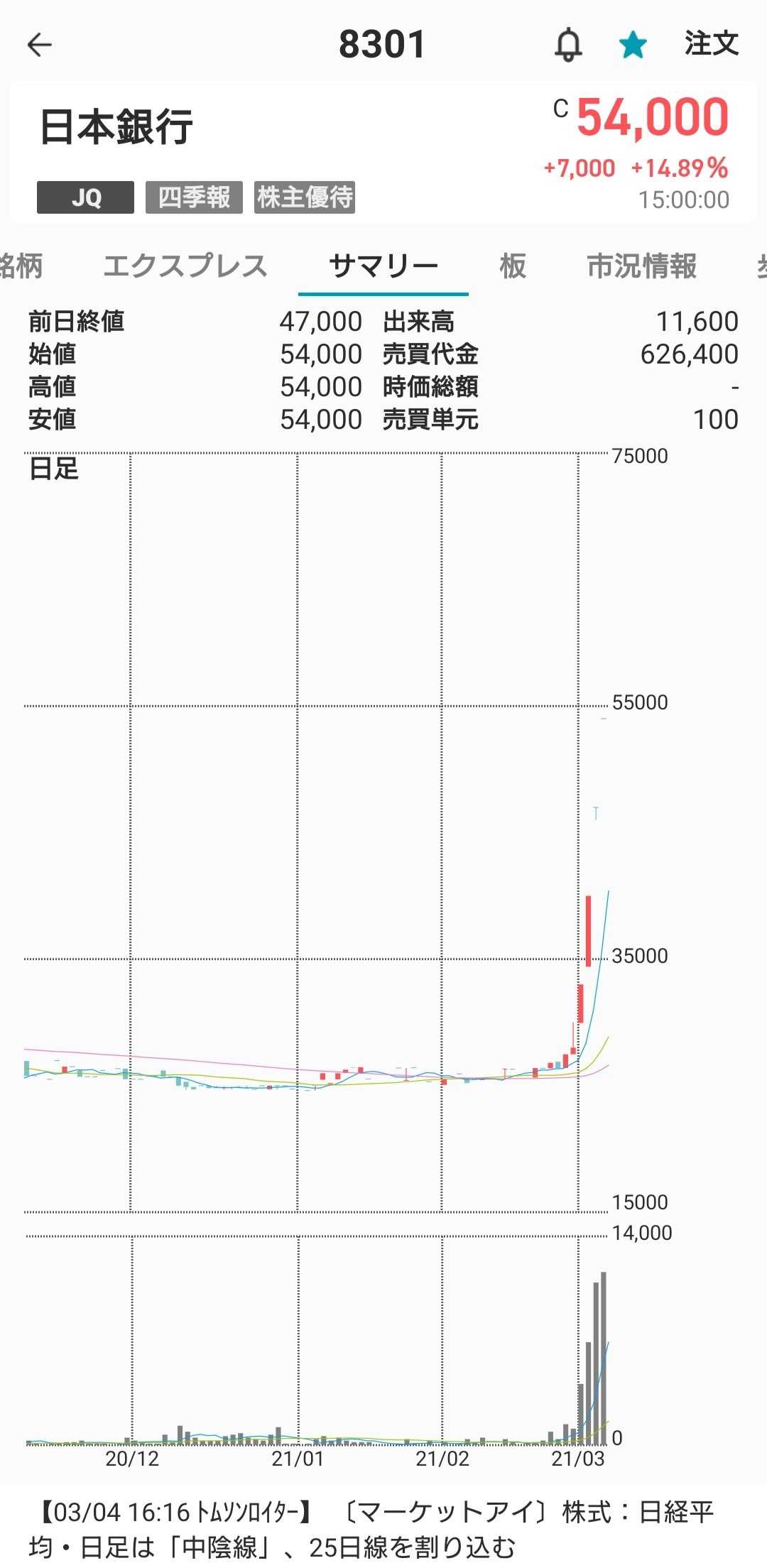
Task: Open the 市況情報 tab
Action: (641, 266)
